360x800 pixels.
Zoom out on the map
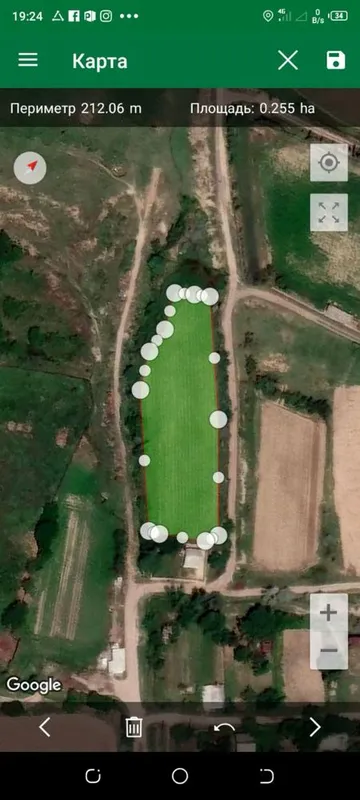click(x=329, y=651)
